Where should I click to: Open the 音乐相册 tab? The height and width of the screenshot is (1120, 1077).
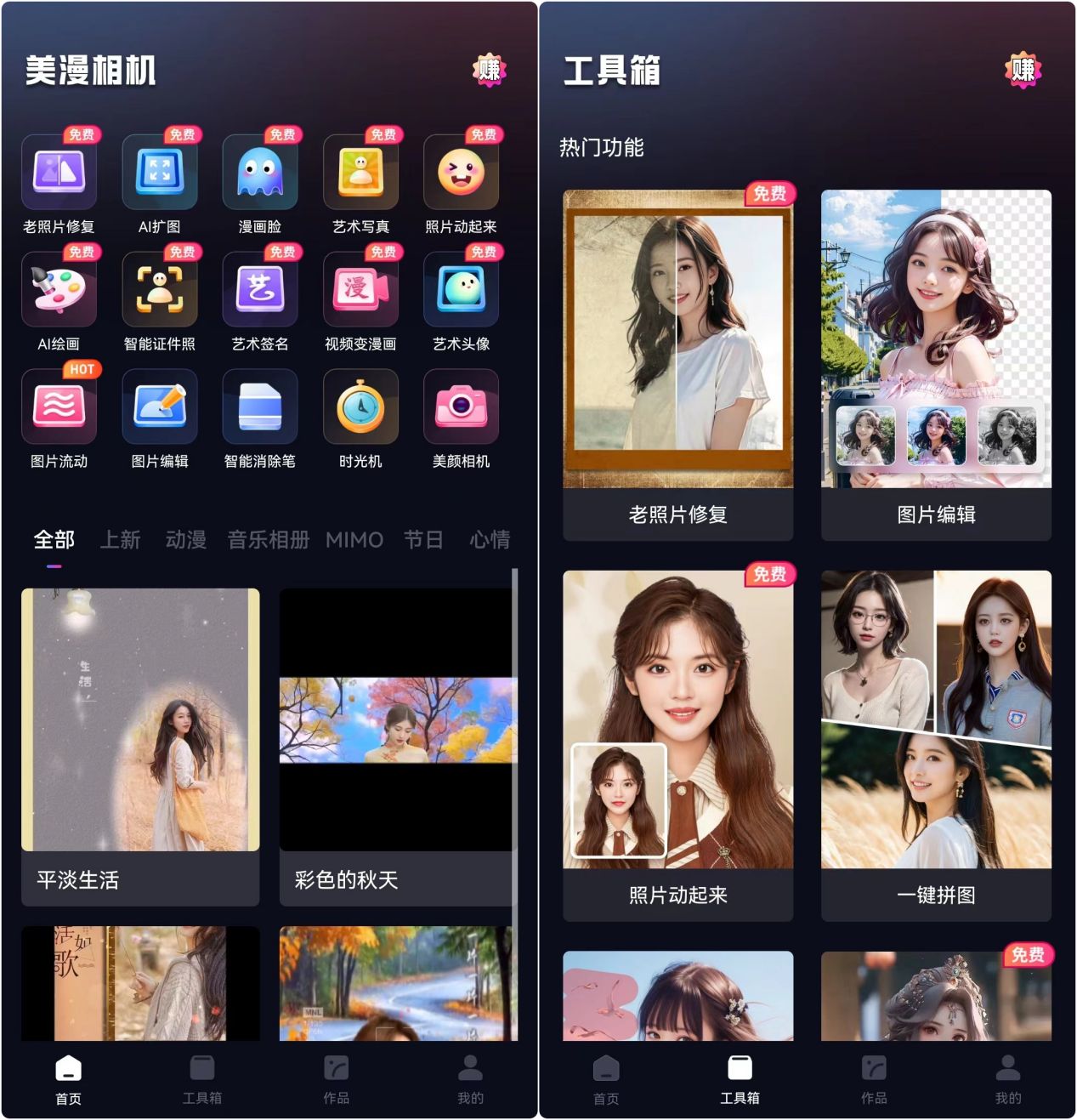pos(267,539)
